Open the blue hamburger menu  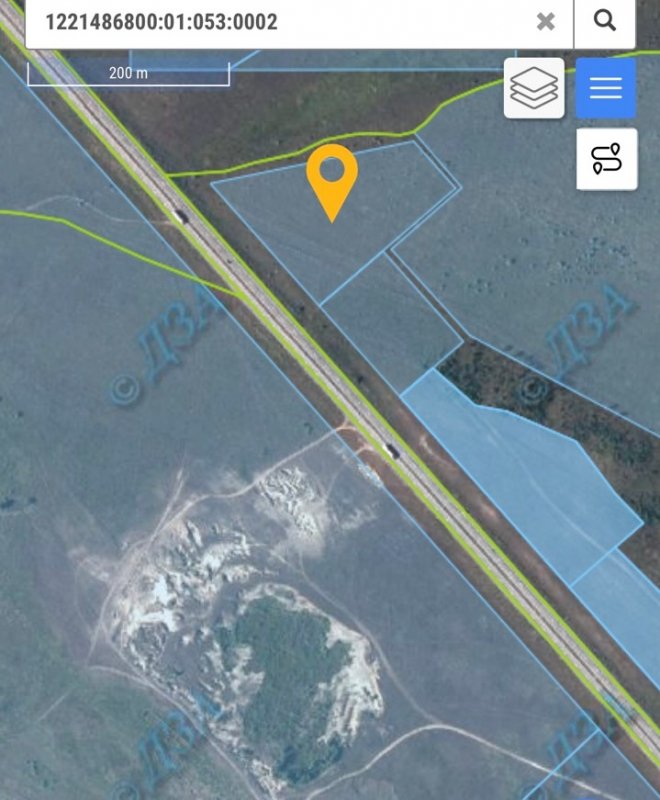click(606, 88)
